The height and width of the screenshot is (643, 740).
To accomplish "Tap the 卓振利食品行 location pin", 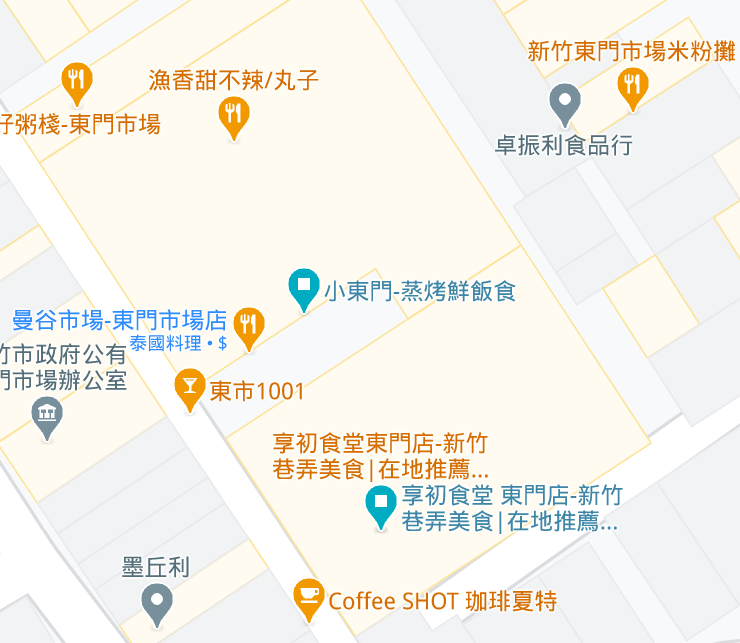I will (x=565, y=101).
